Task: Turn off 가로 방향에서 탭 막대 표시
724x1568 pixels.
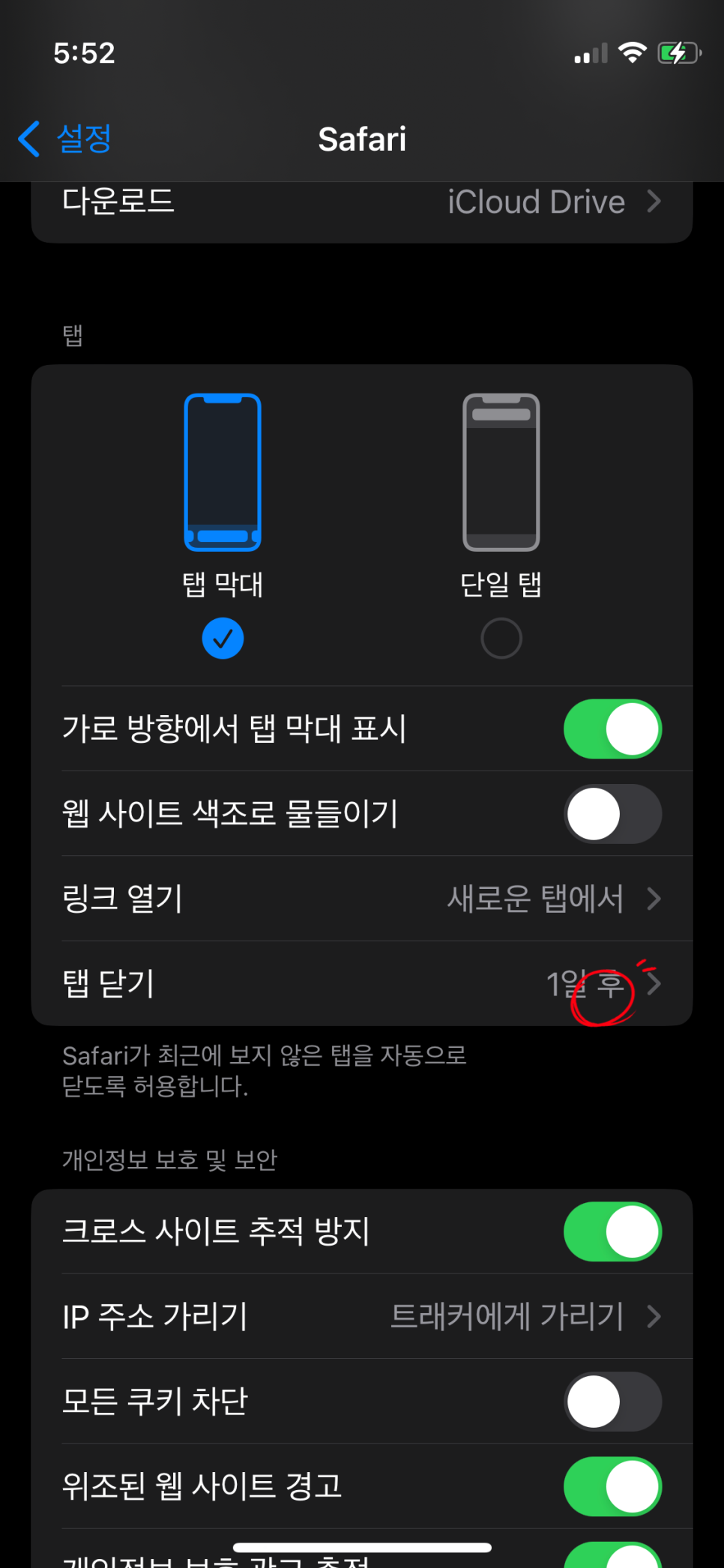Action: coord(612,729)
